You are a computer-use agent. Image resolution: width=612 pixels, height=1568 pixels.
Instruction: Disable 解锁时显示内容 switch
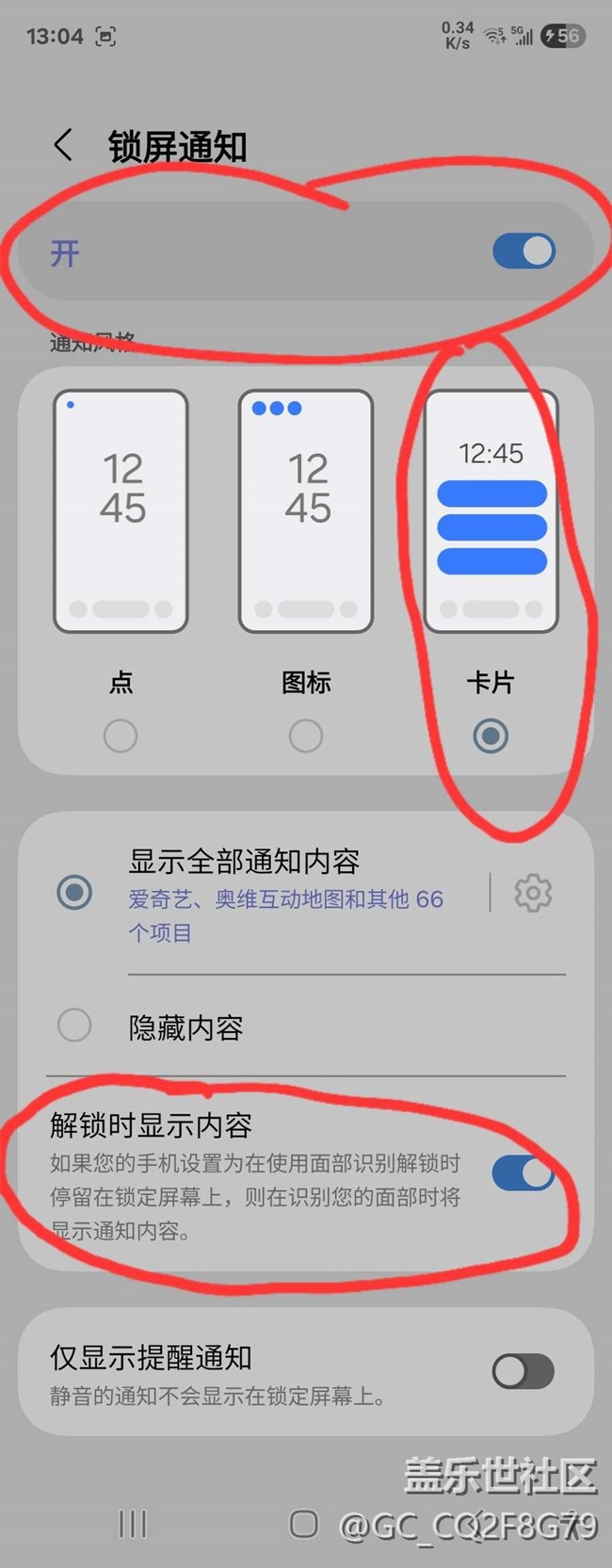coord(523,1173)
